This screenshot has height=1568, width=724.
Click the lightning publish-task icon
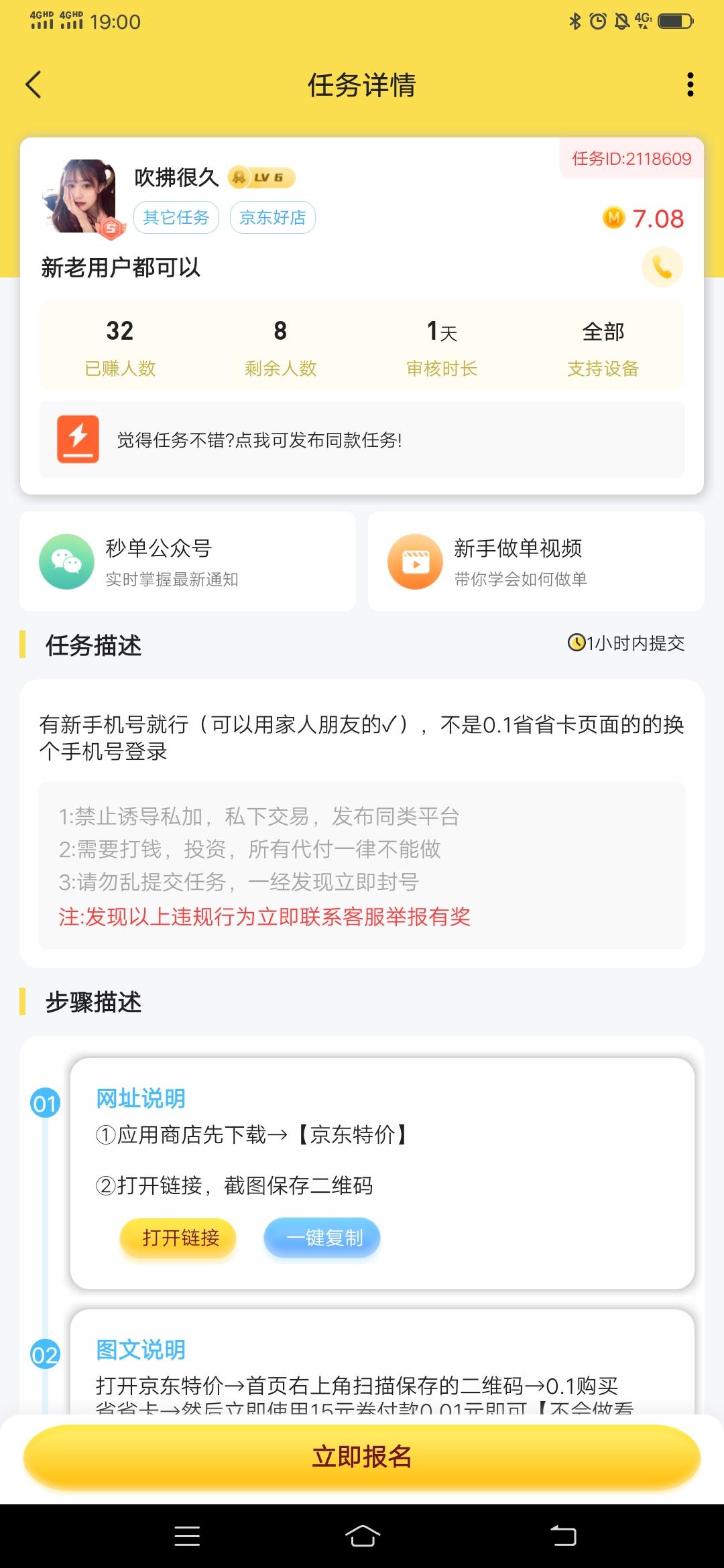(78, 440)
